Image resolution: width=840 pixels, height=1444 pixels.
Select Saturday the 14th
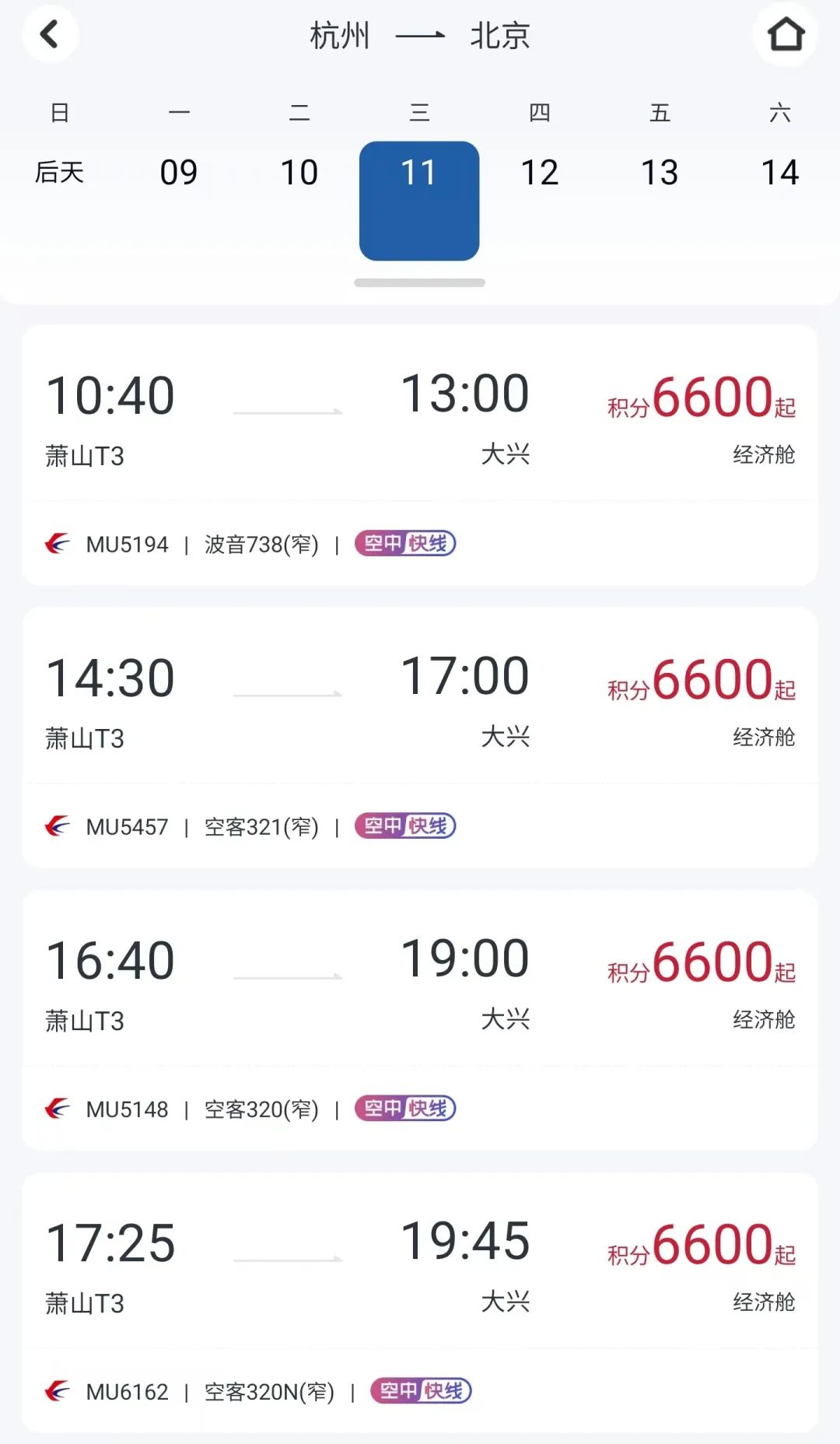(x=780, y=172)
